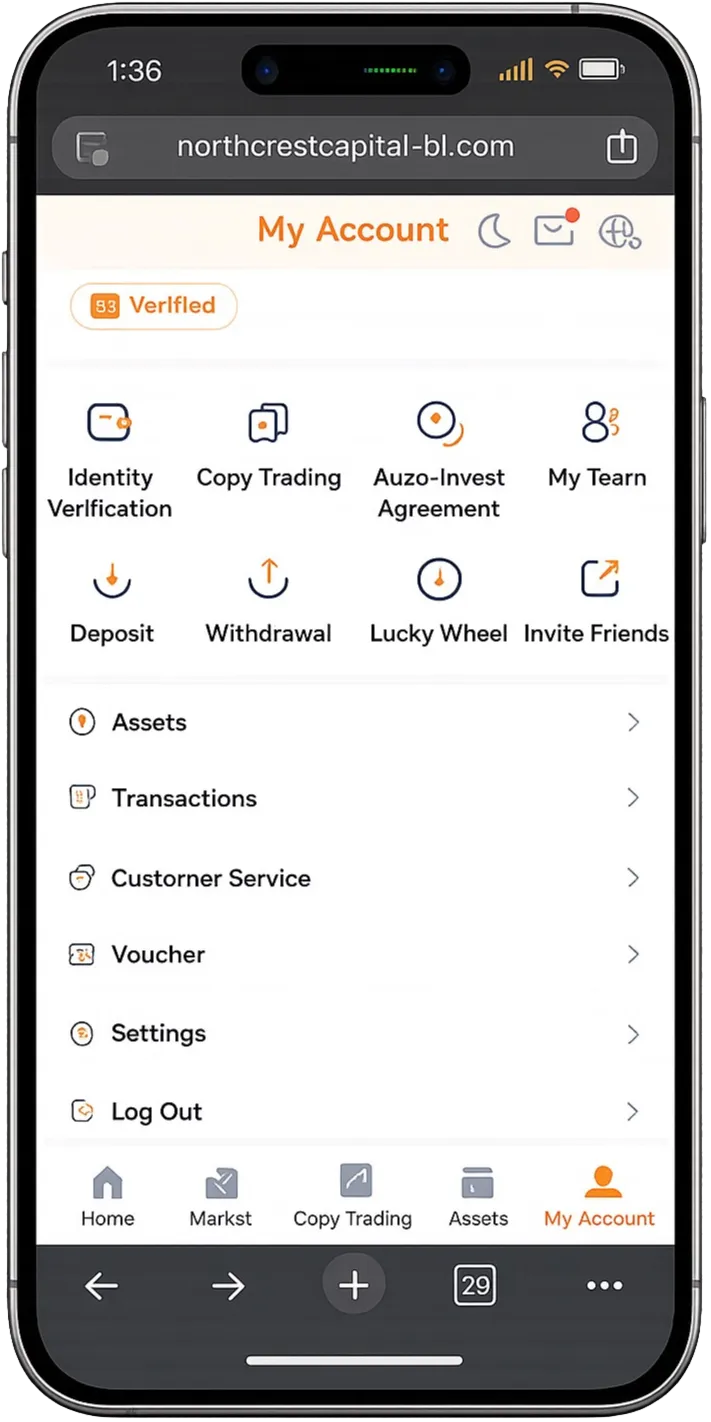
Task: Open the language globe icon
Action: click(x=619, y=232)
